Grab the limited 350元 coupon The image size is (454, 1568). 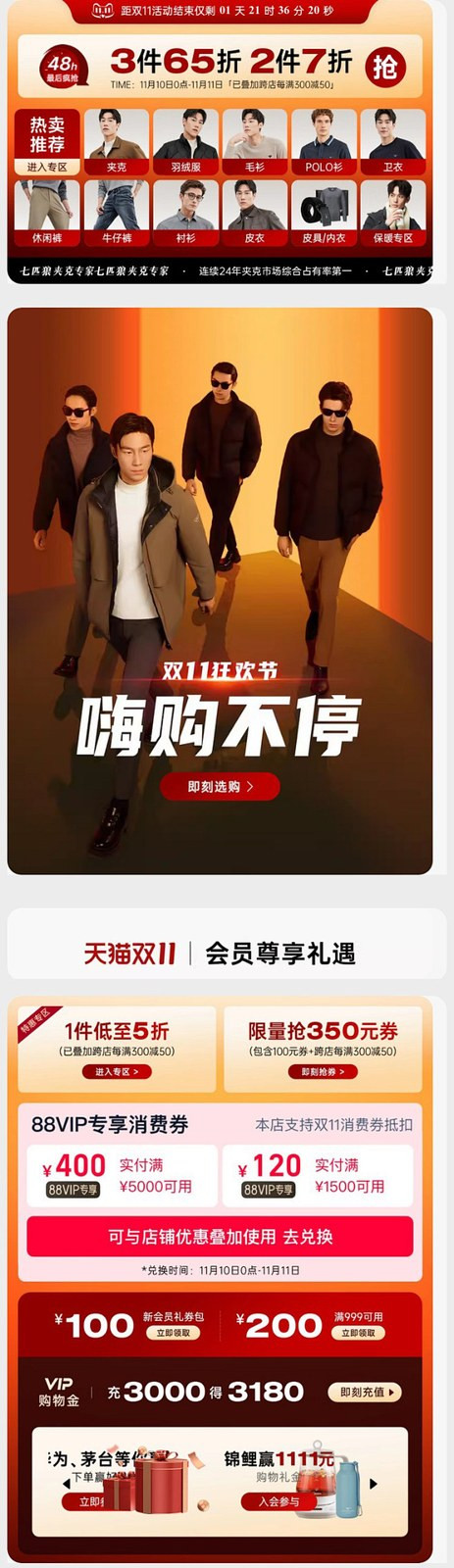(323, 1071)
